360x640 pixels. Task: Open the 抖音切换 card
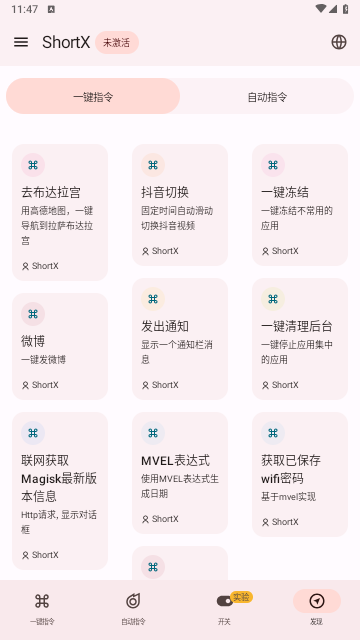180,205
